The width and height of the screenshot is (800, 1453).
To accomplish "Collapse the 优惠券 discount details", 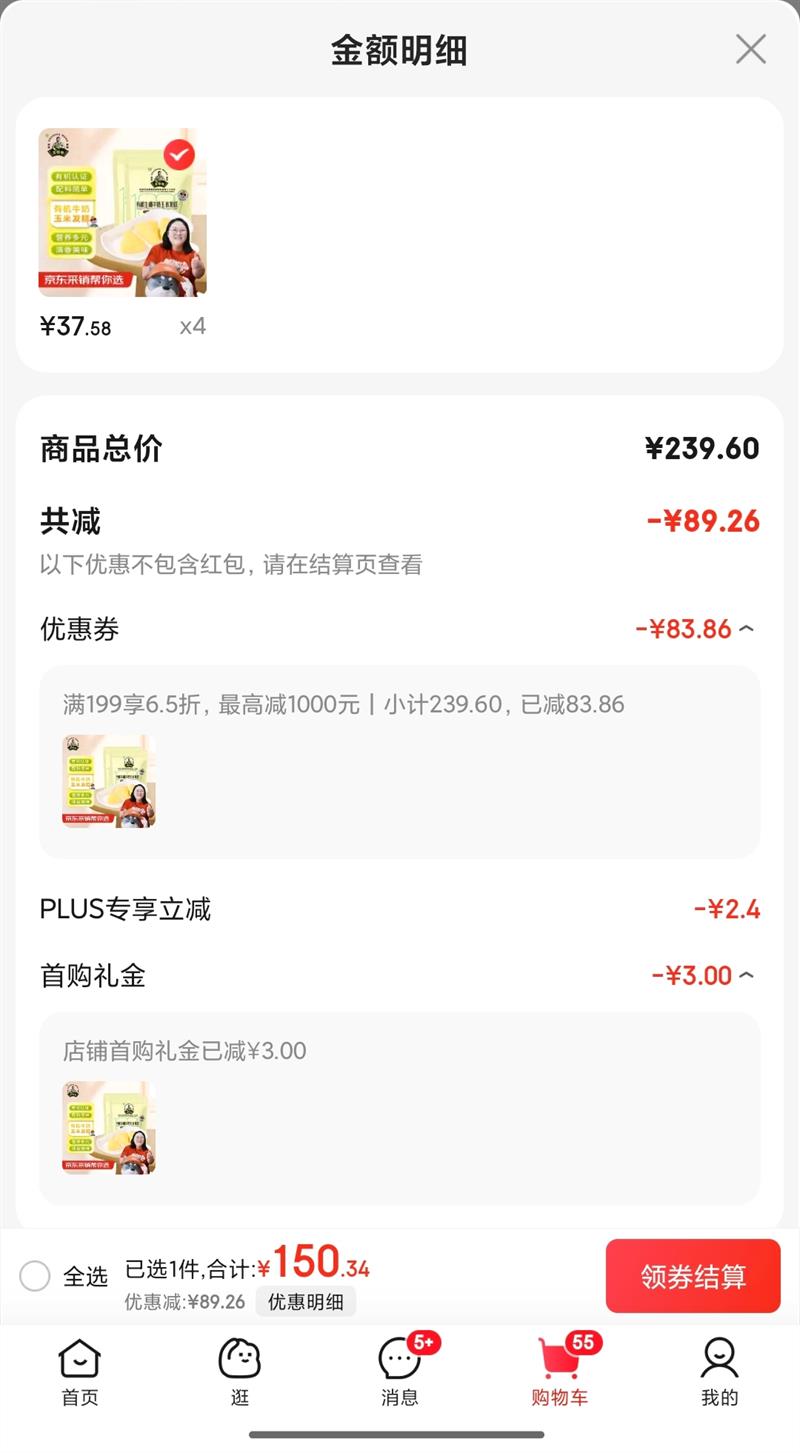I will [x=746, y=629].
